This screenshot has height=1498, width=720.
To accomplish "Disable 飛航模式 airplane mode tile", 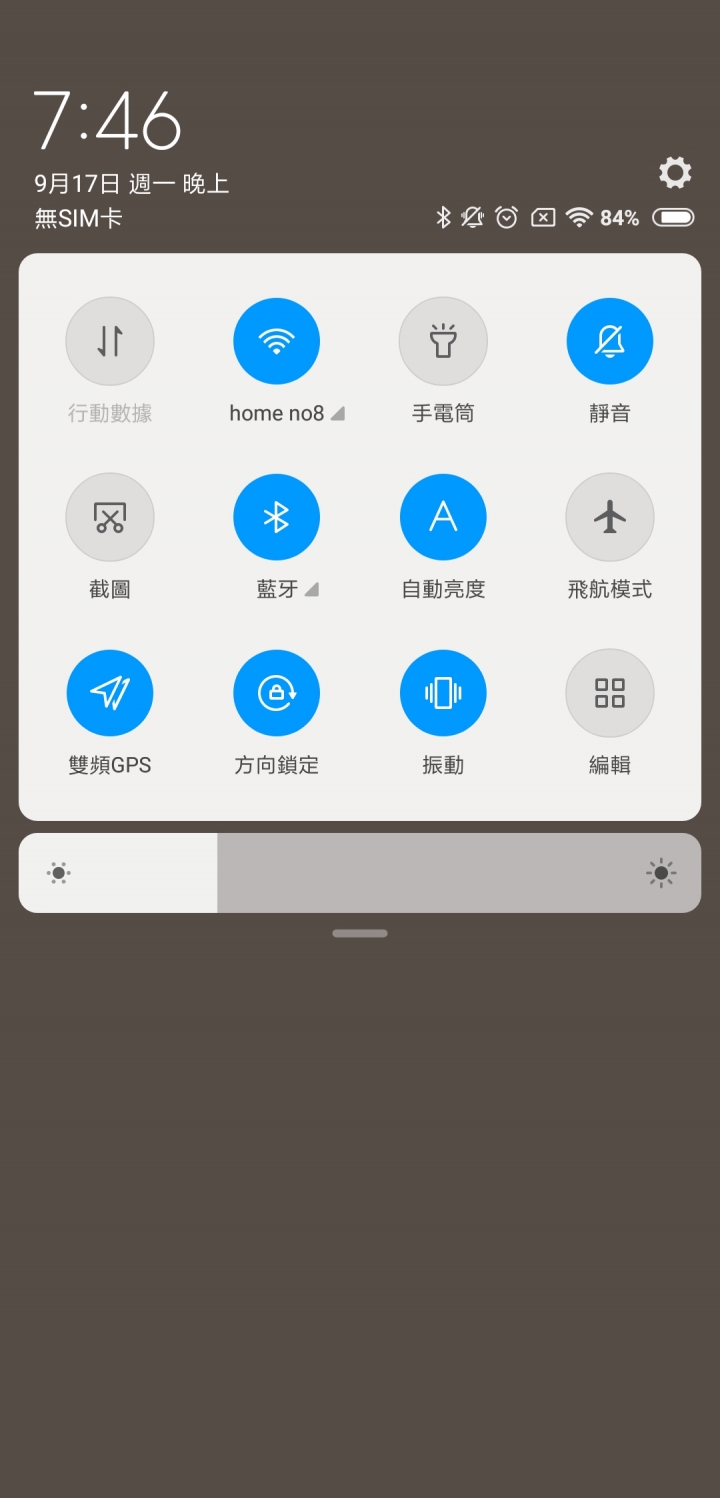I will pos(610,516).
